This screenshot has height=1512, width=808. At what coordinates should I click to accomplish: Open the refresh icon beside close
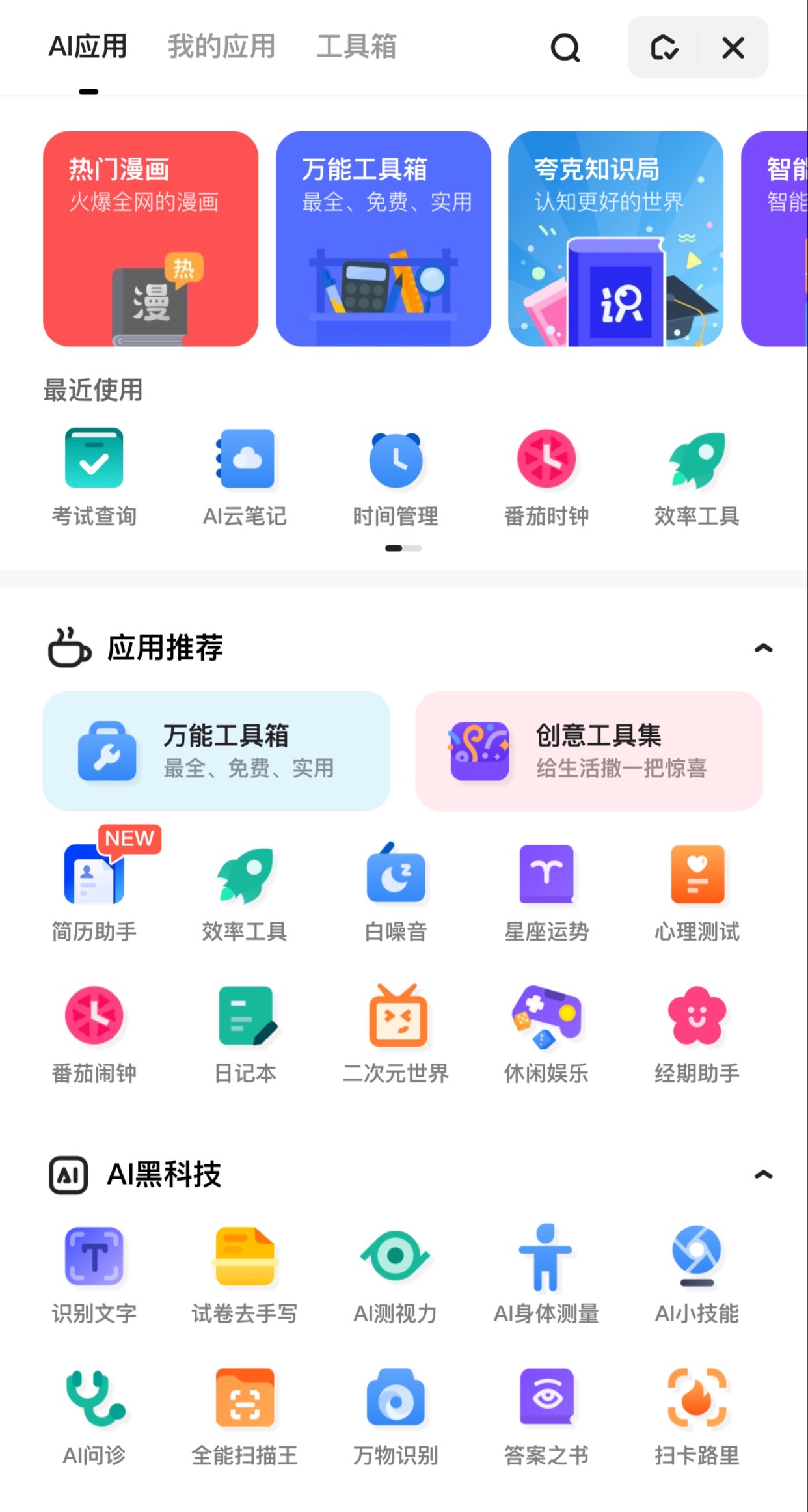(664, 48)
